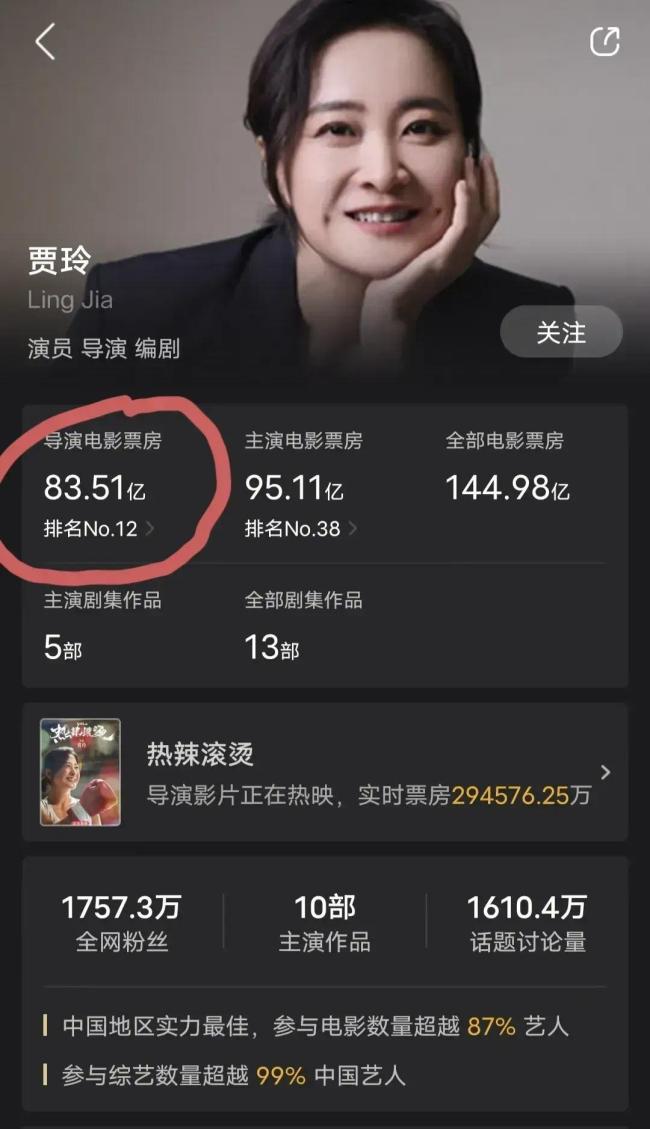Viewport: 650px width, 1129px height.
Task: Go back using the top-left arrow
Action: pyautogui.click(x=45, y=42)
